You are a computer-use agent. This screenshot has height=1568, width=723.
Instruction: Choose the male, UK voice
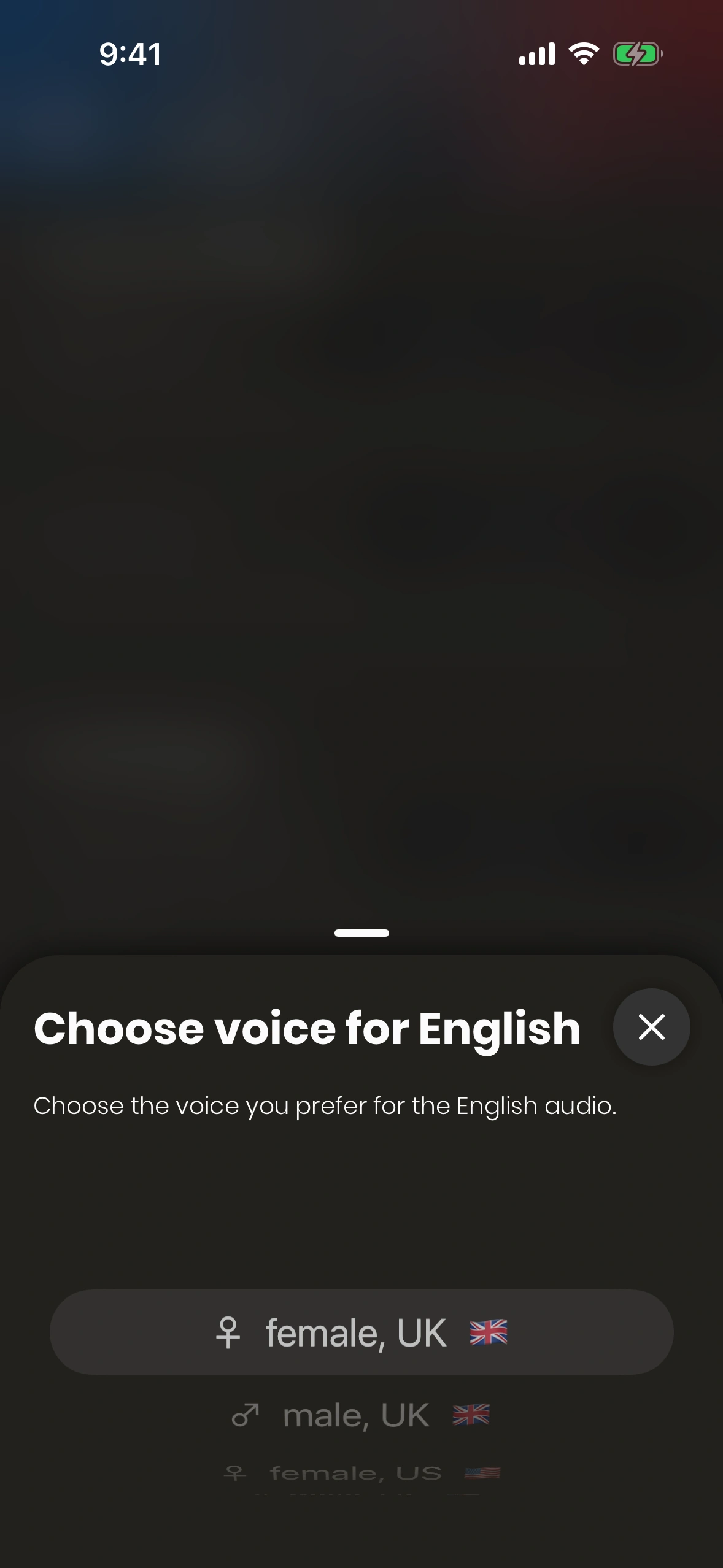pos(361,1416)
